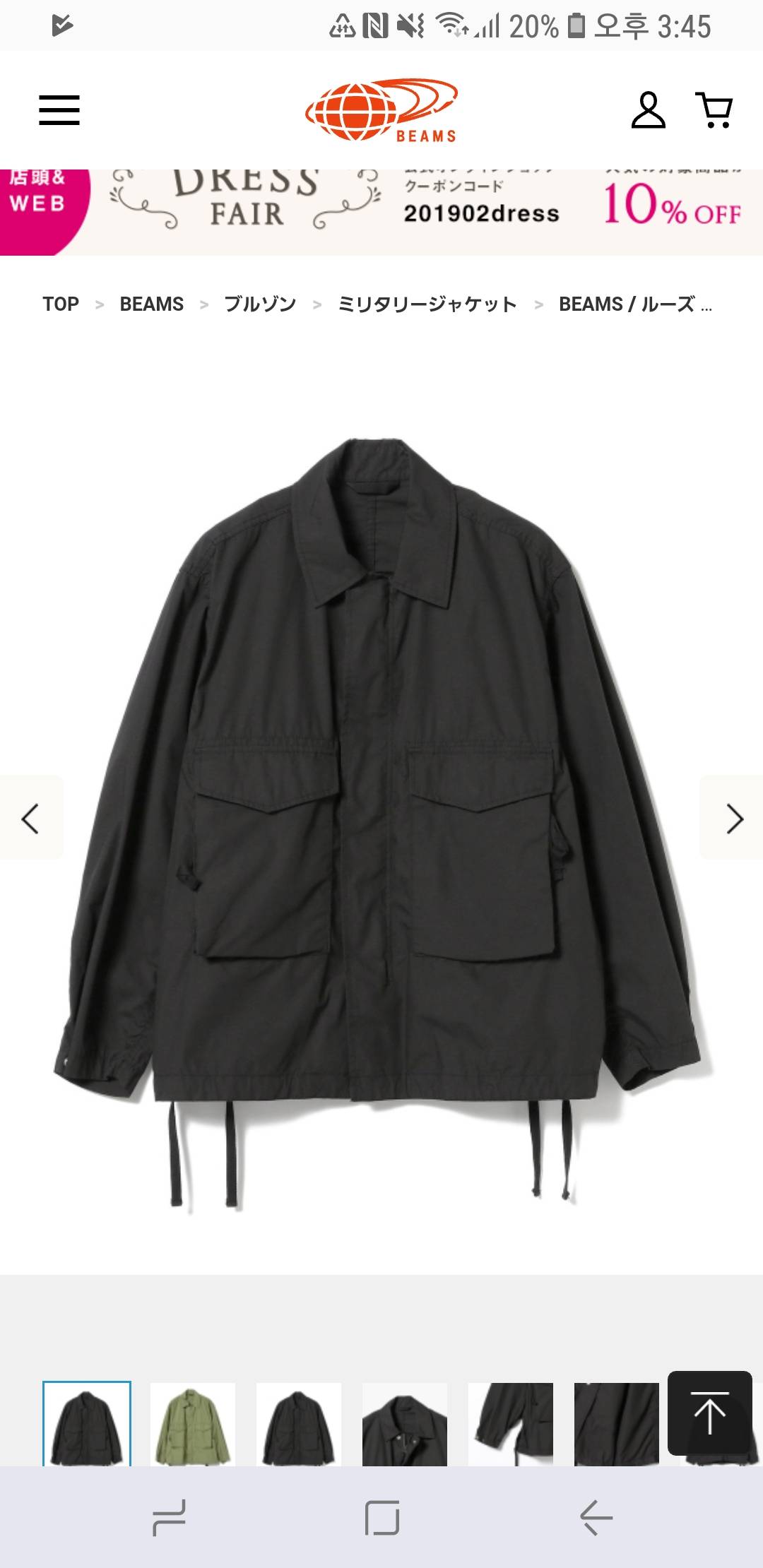763x1568 pixels.
Task: Go back with the system back button
Action: (x=596, y=1517)
